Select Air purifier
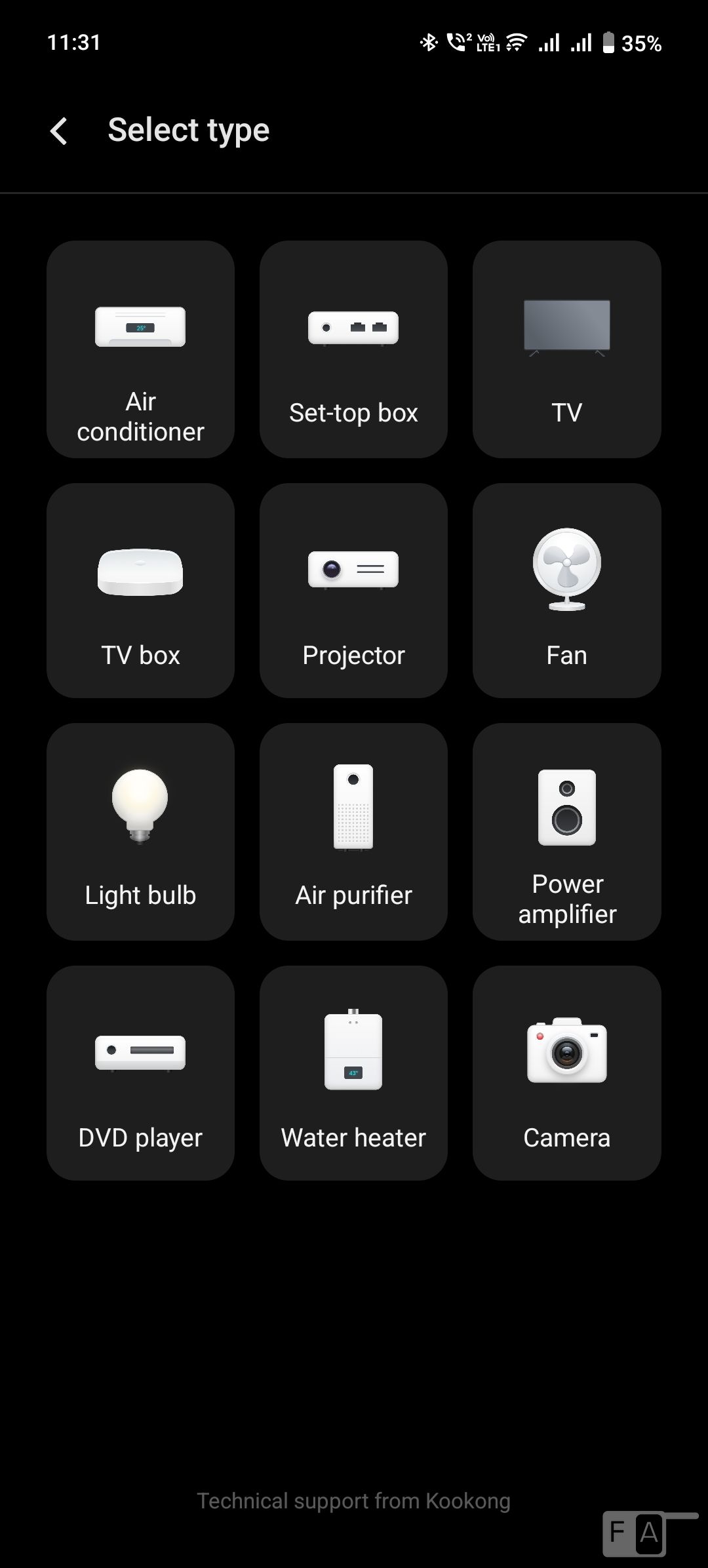Screen dimensions: 708x1568 353,831
